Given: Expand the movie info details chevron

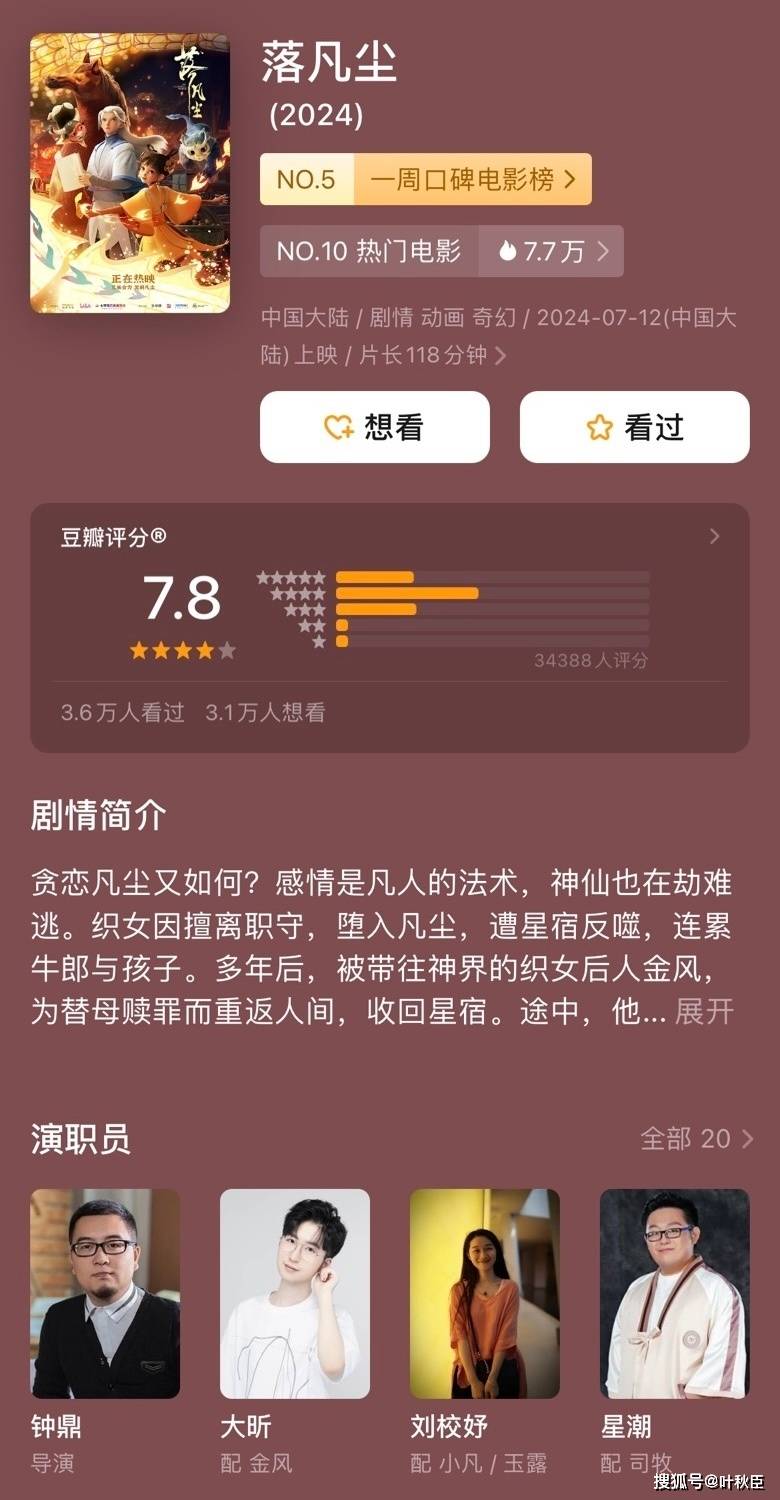Looking at the screenshot, I should pyautogui.click(x=501, y=355).
